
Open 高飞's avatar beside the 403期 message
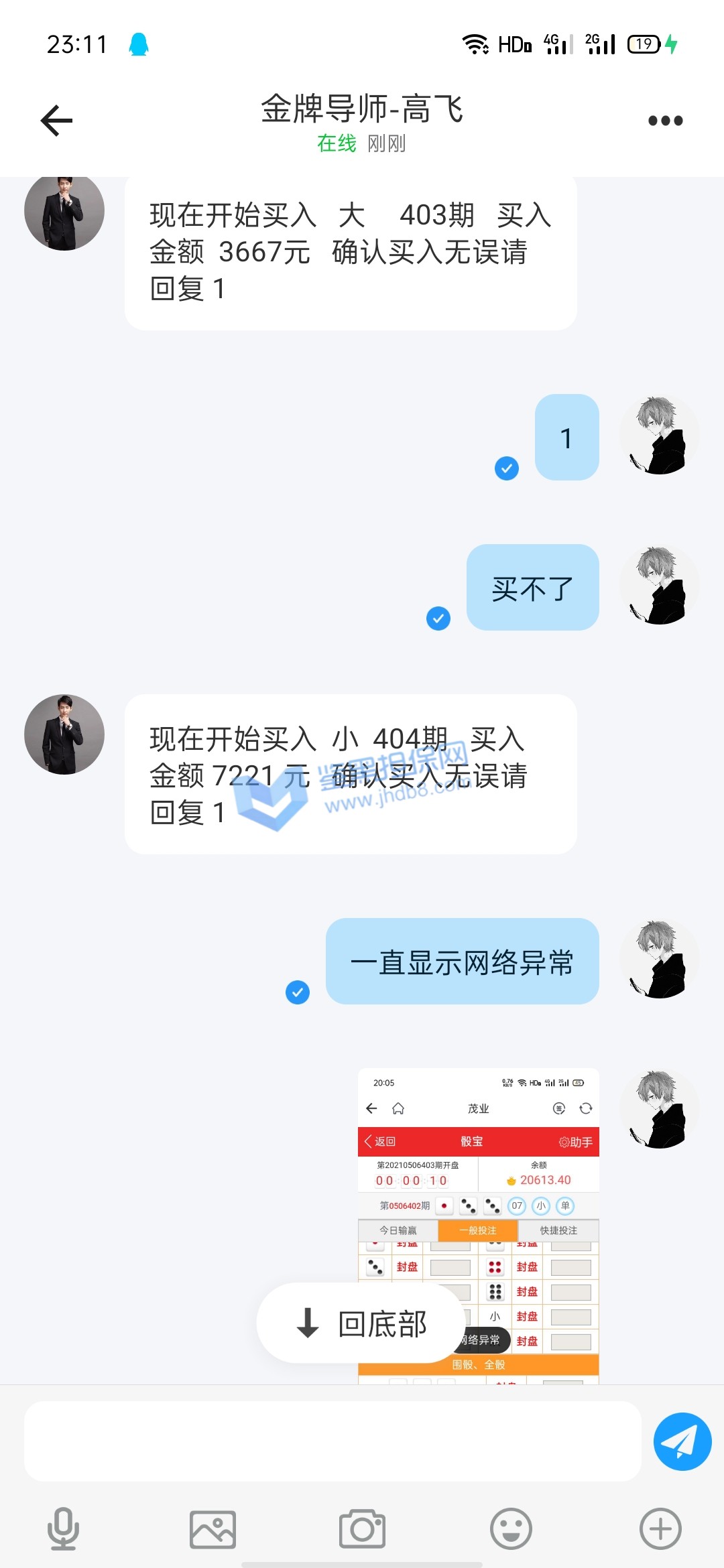[64, 211]
